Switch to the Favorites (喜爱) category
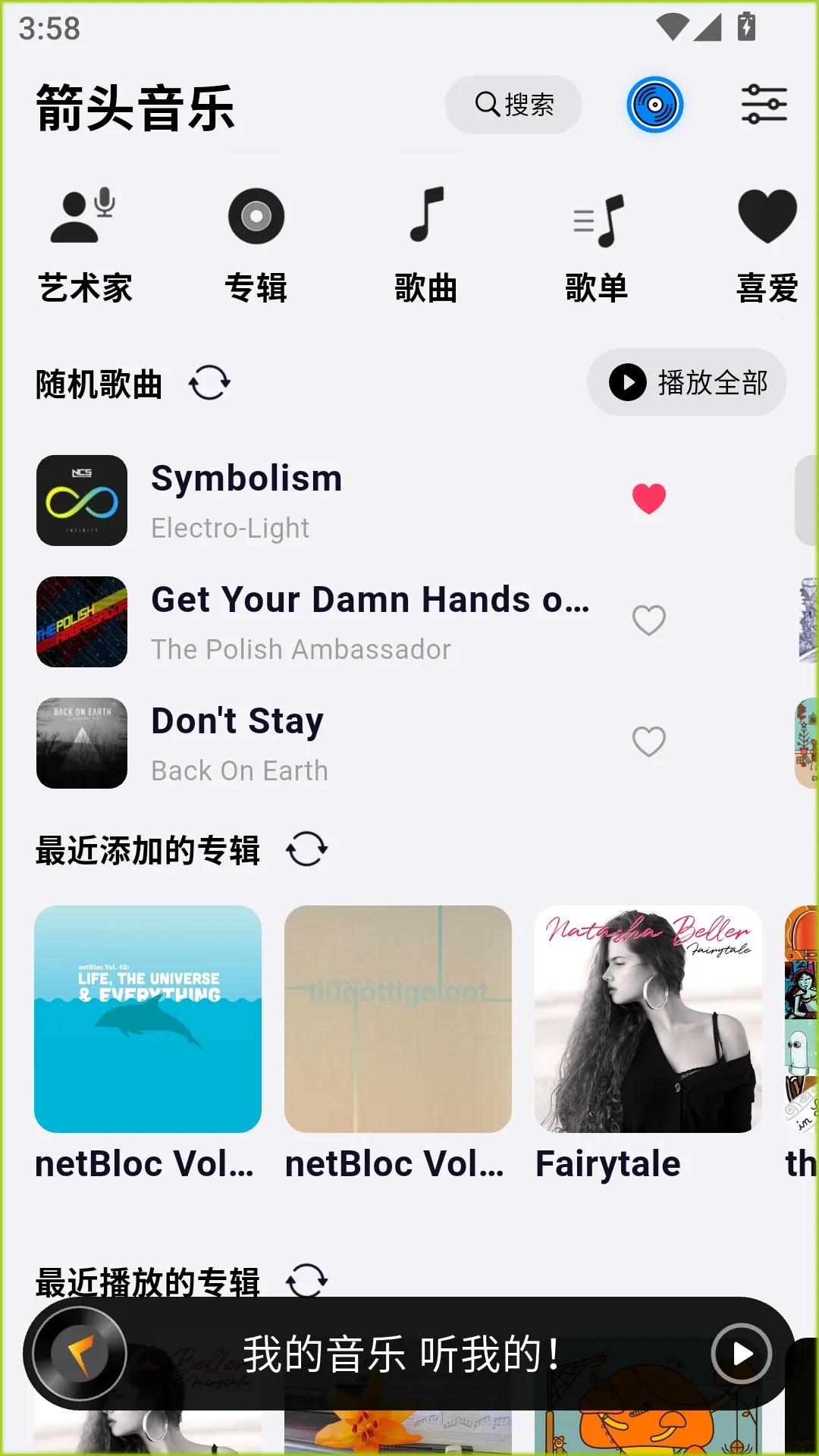This screenshot has height=1456, width=819. [x=767, y=243]
